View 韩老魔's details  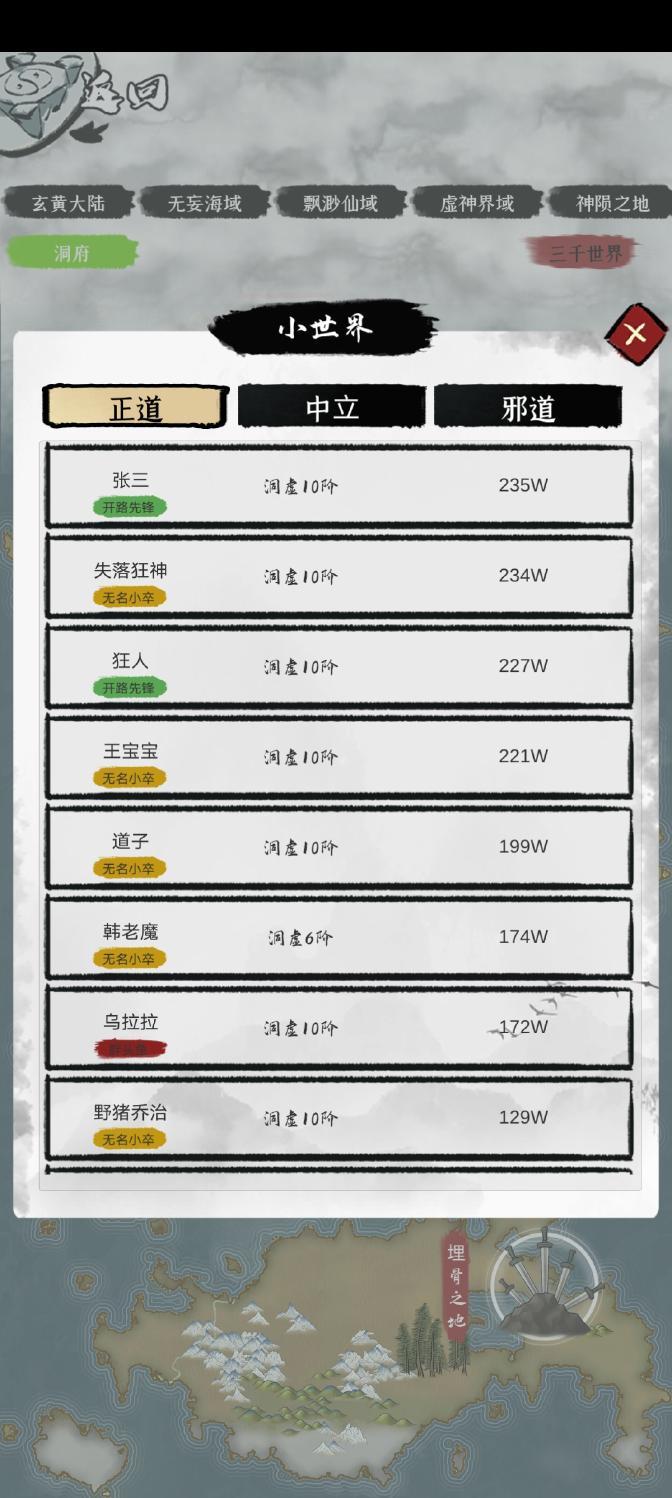339,938
